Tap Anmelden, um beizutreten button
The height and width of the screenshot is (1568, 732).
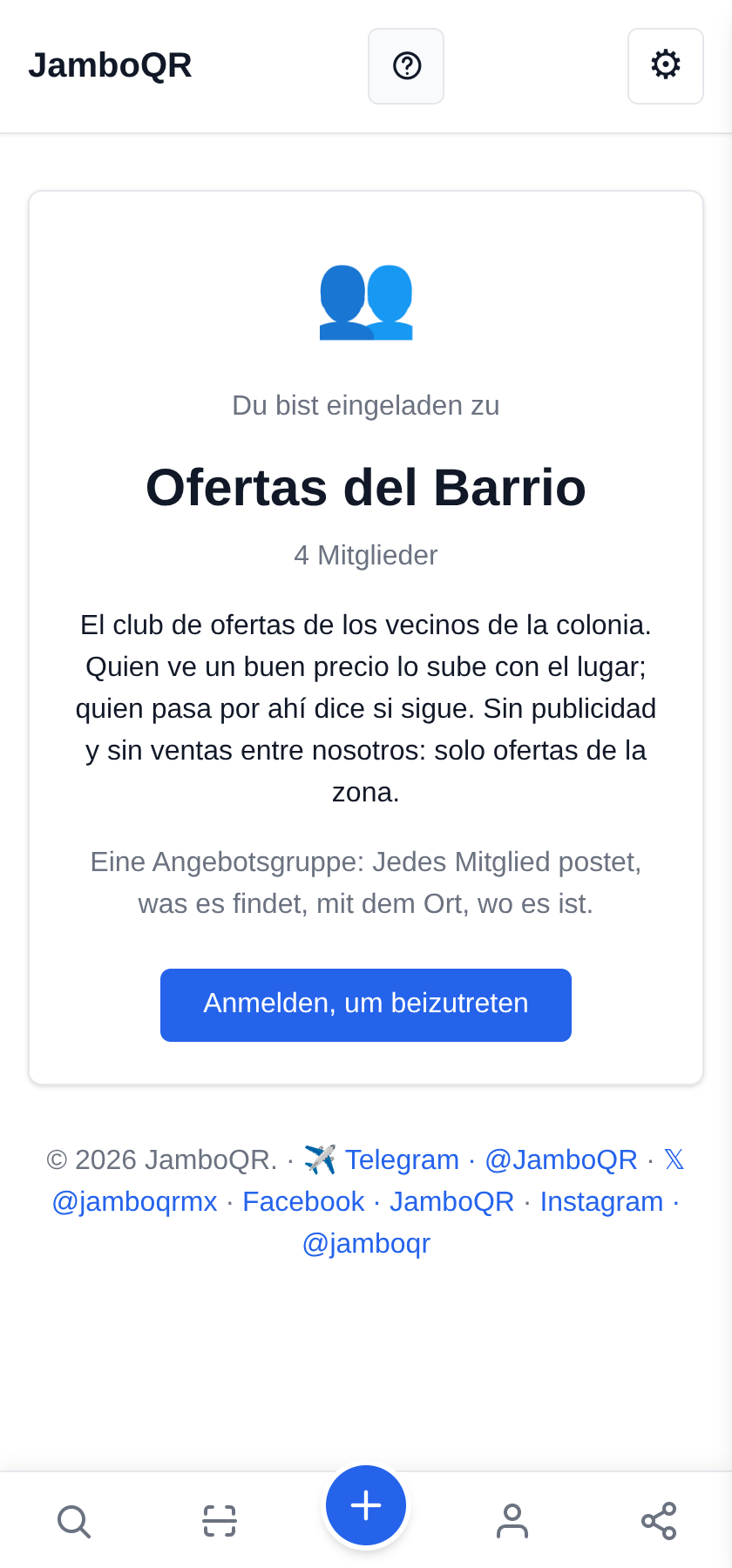(366, 1004)
